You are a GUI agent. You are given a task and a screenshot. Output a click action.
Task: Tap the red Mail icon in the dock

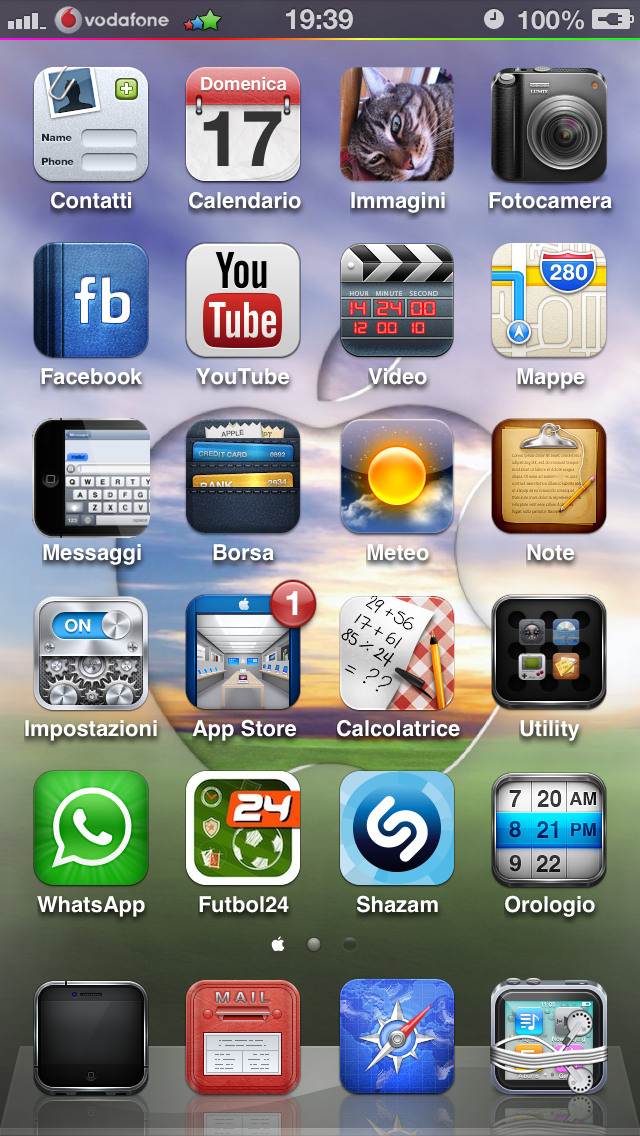243,1037
